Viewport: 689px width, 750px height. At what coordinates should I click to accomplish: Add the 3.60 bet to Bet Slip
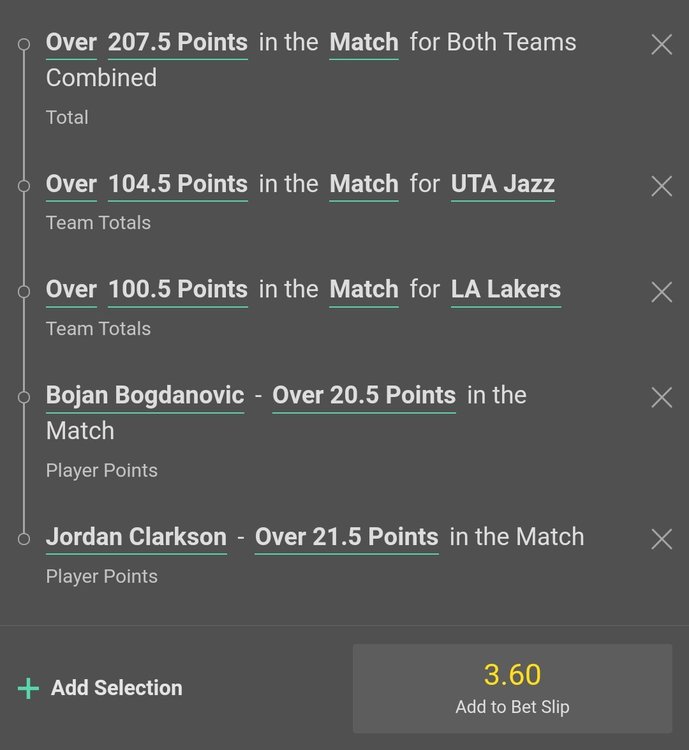click(512, 688)
